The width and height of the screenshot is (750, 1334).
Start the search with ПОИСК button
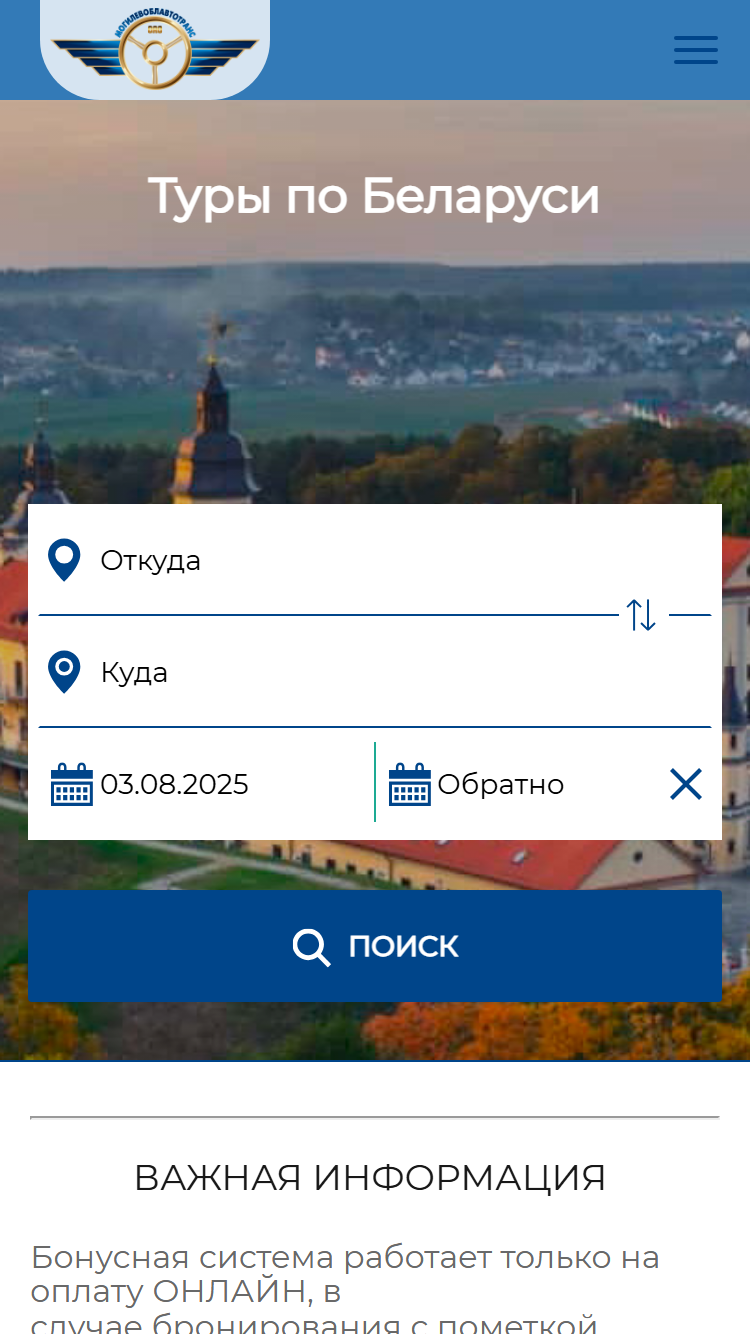click(x=375, y=946)
